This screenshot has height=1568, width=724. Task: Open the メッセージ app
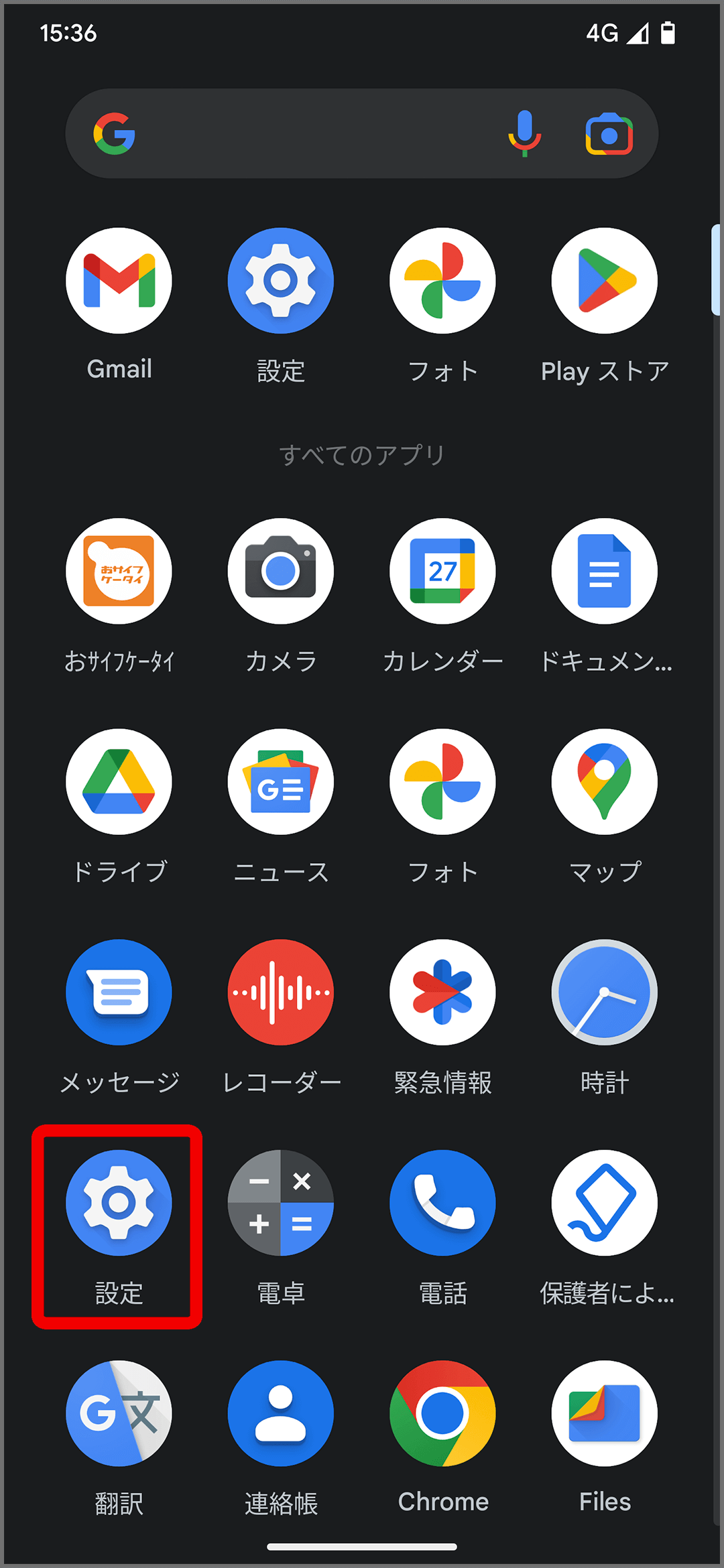(x=119, y=992)
